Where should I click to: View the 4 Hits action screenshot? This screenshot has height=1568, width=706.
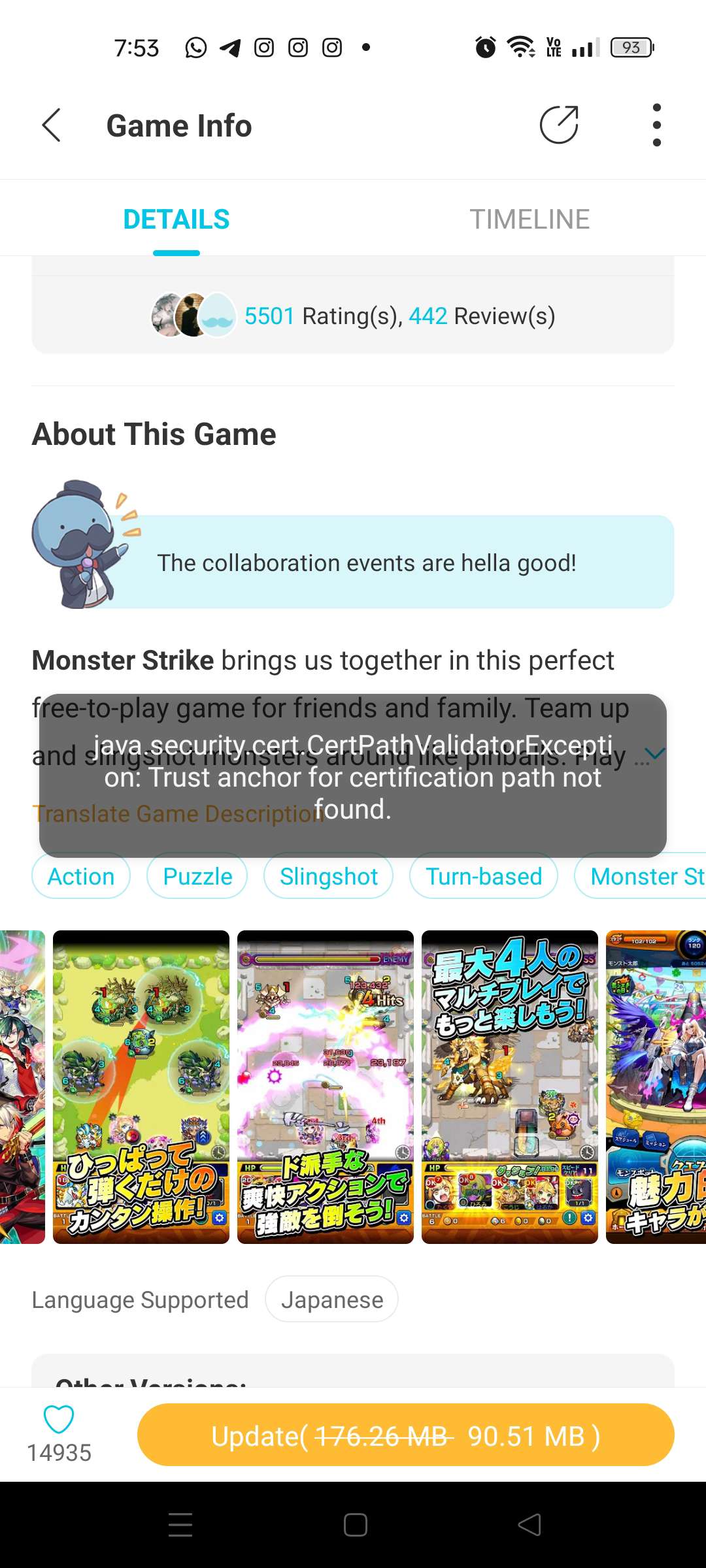click(326, 1086)
